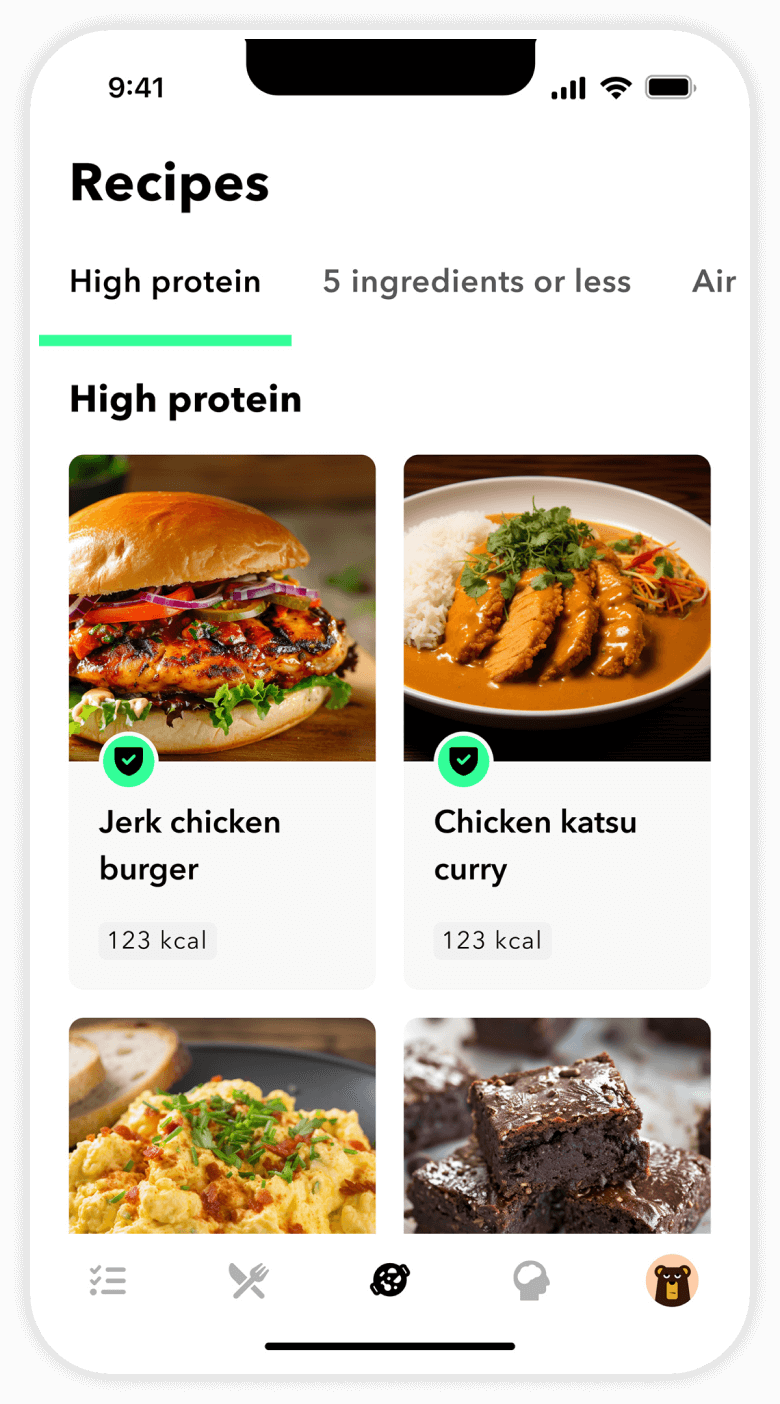The width and height of the screenshot is (780, 1404).
Task: Open the Jerk chicken burger recipe
Action: click(x=222, y=720)
